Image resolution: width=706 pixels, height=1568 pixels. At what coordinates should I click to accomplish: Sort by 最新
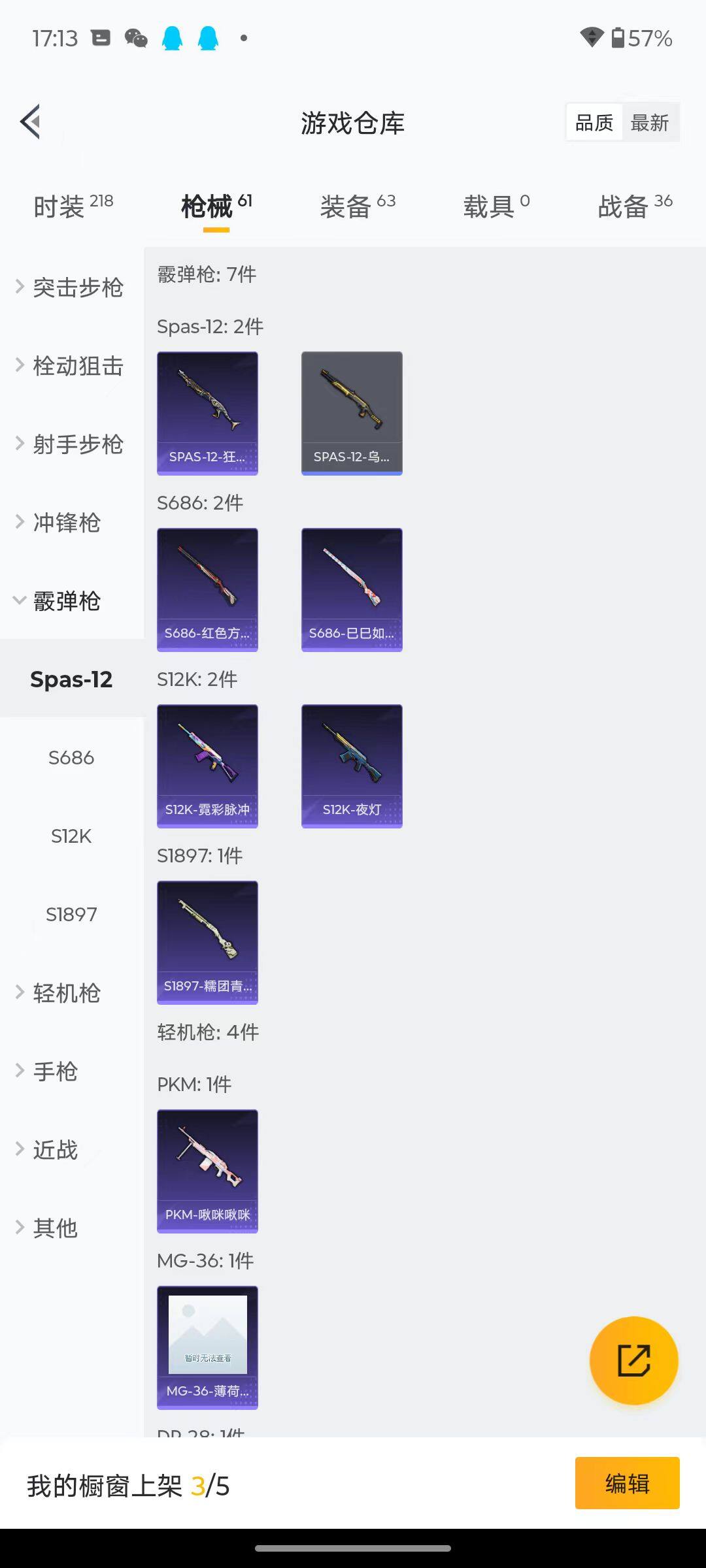(x=649, y=122)
